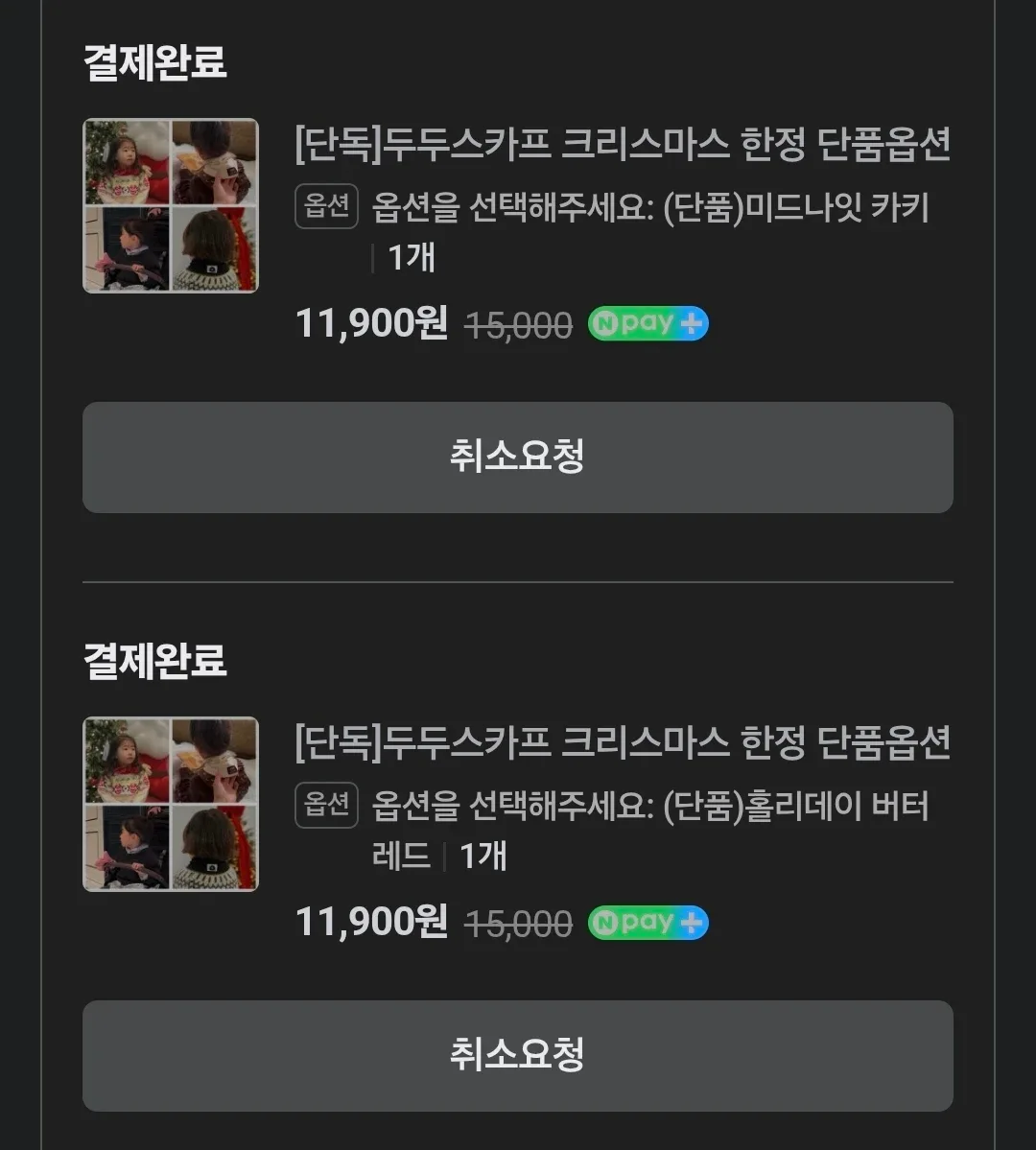
Task: Open product image of 미드나잇 카키 order
Action: point(171,205)
